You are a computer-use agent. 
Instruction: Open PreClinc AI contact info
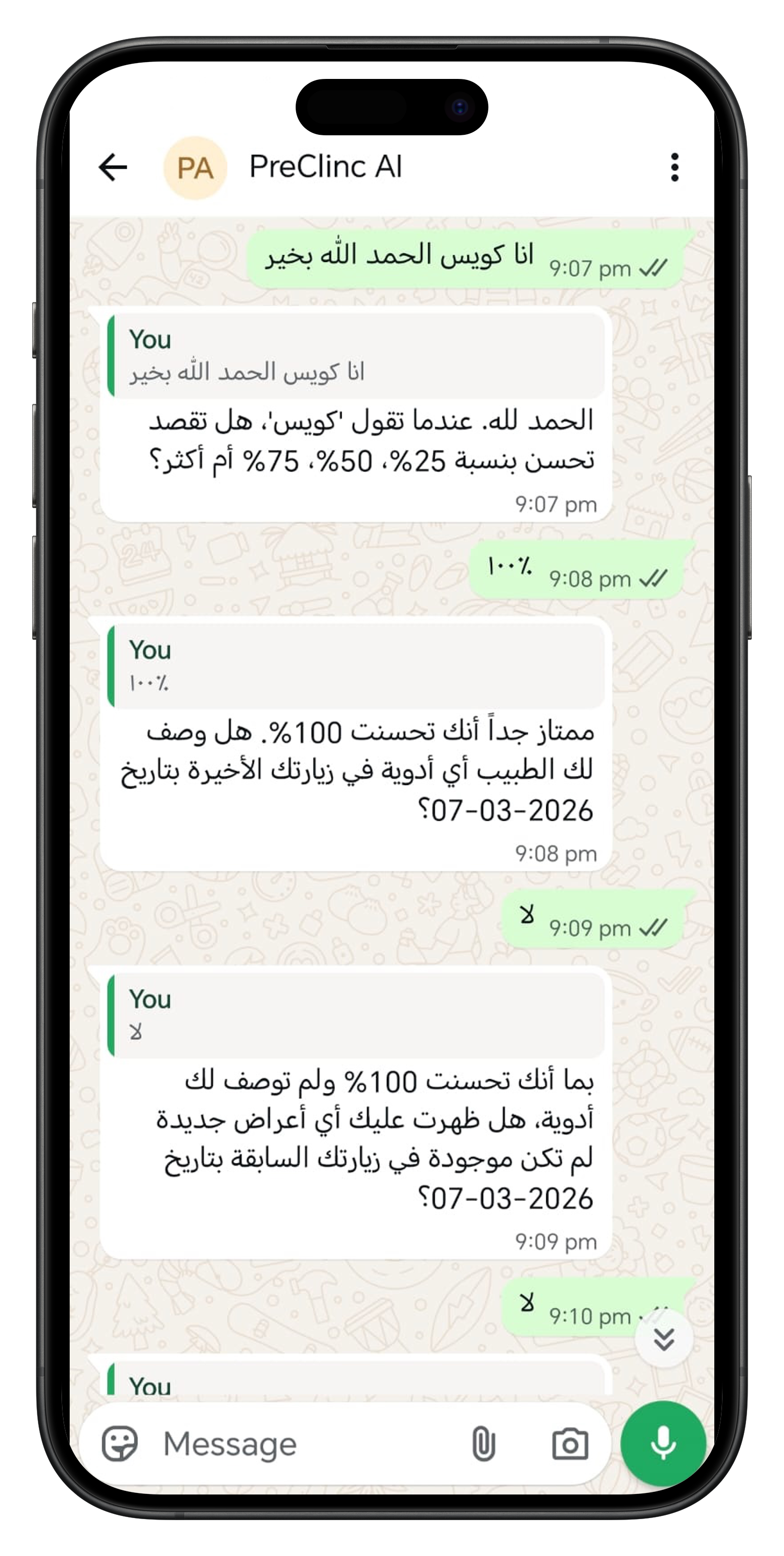pos(325,167)
